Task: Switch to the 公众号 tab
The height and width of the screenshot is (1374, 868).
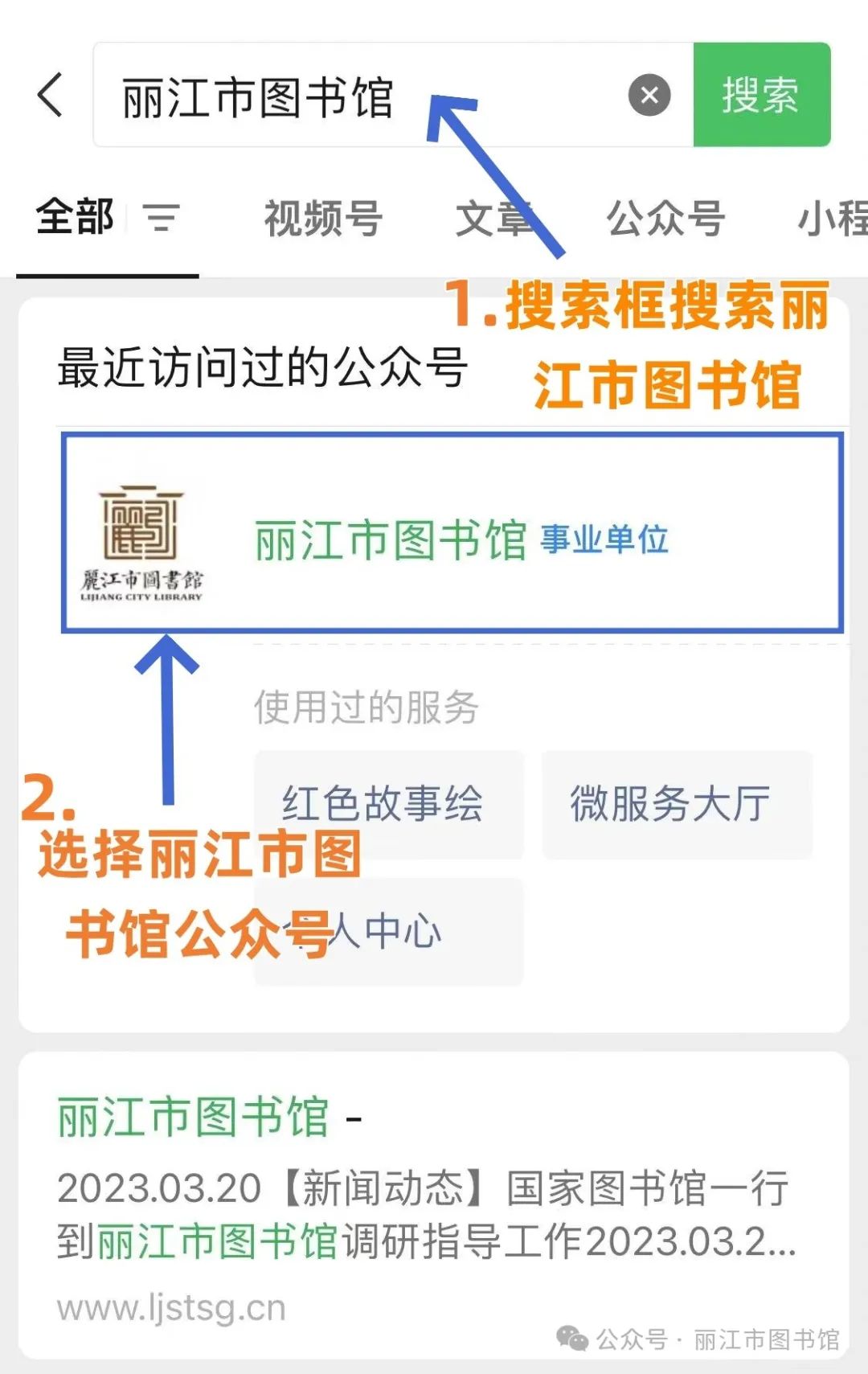Action: click(665, 219)
